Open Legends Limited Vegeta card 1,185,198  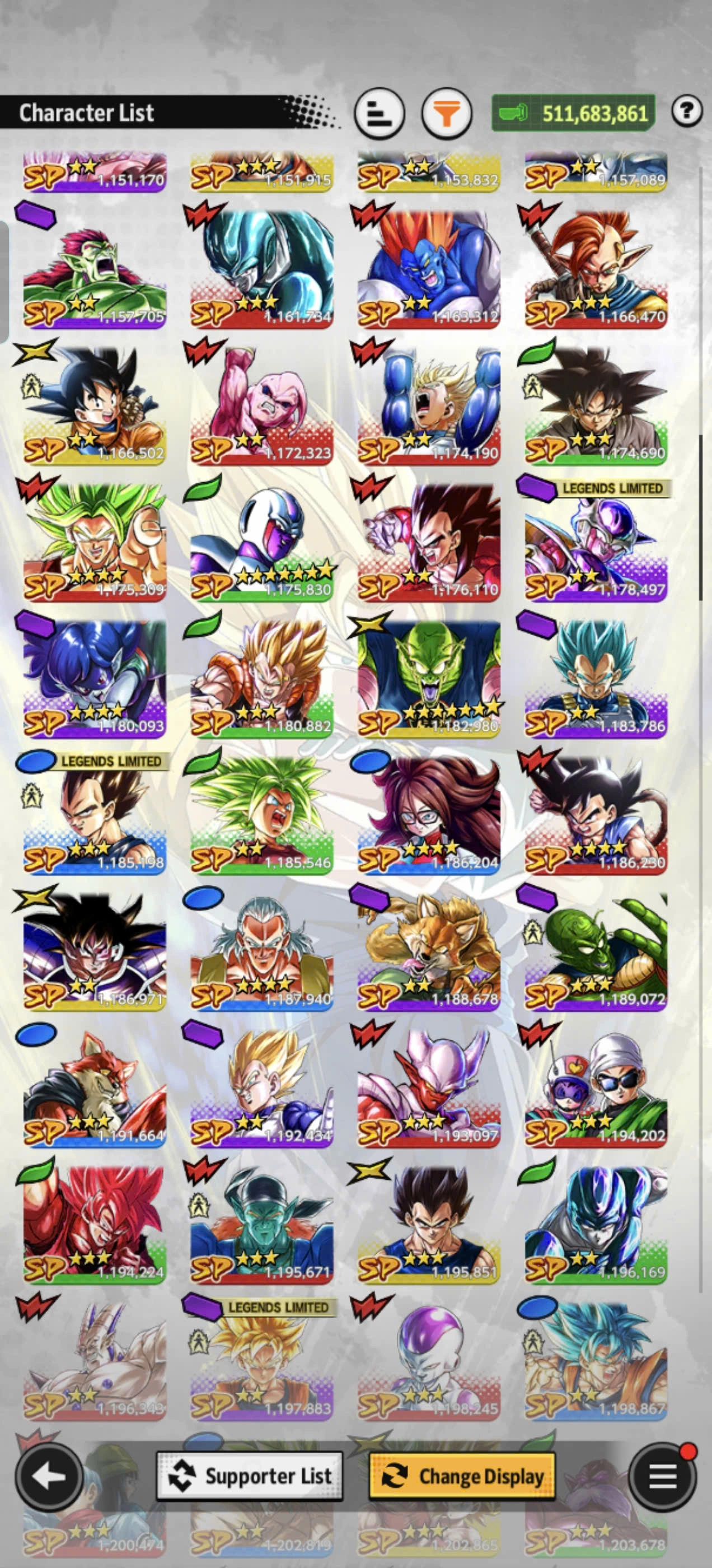click(x=95, y=814)
